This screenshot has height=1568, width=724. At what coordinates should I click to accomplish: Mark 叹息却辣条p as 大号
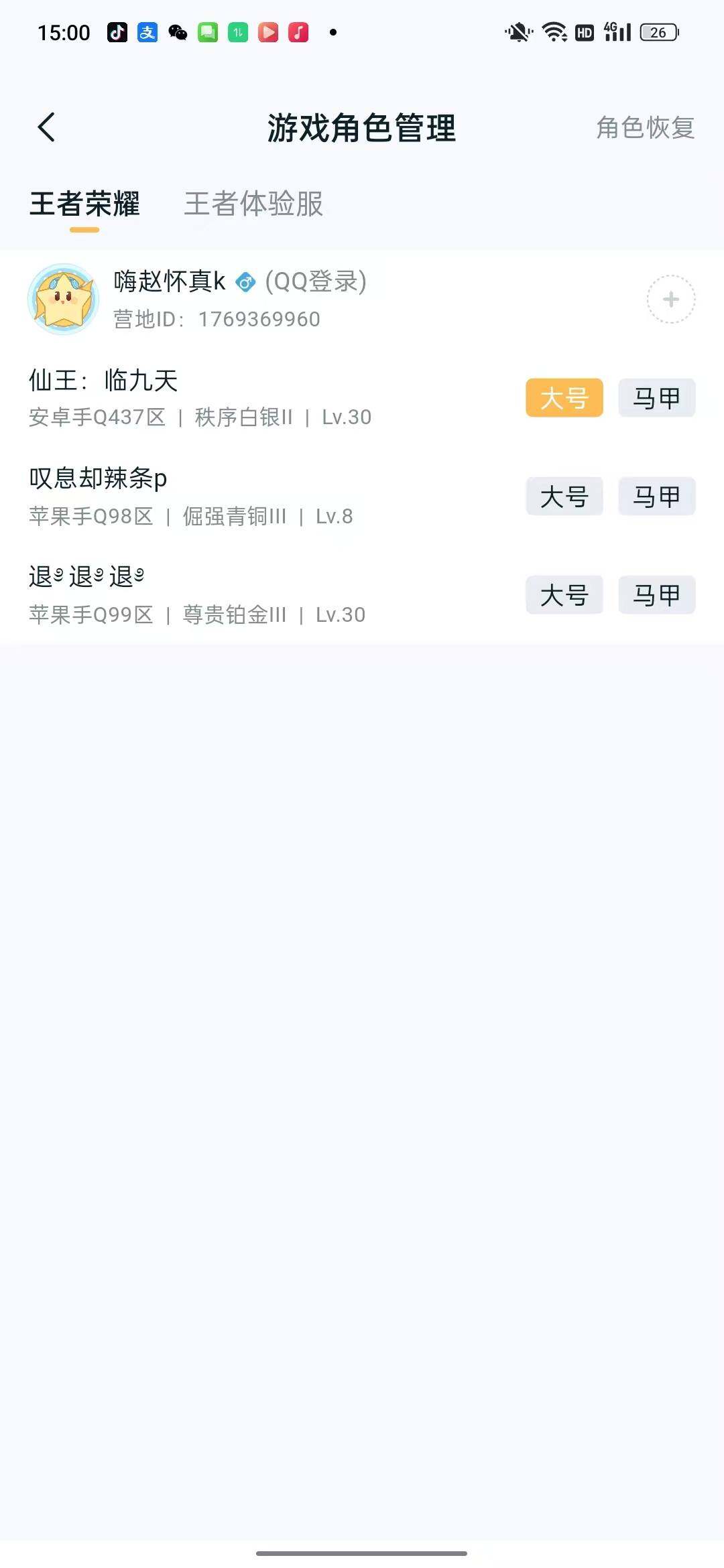click(x=564, y=497)
